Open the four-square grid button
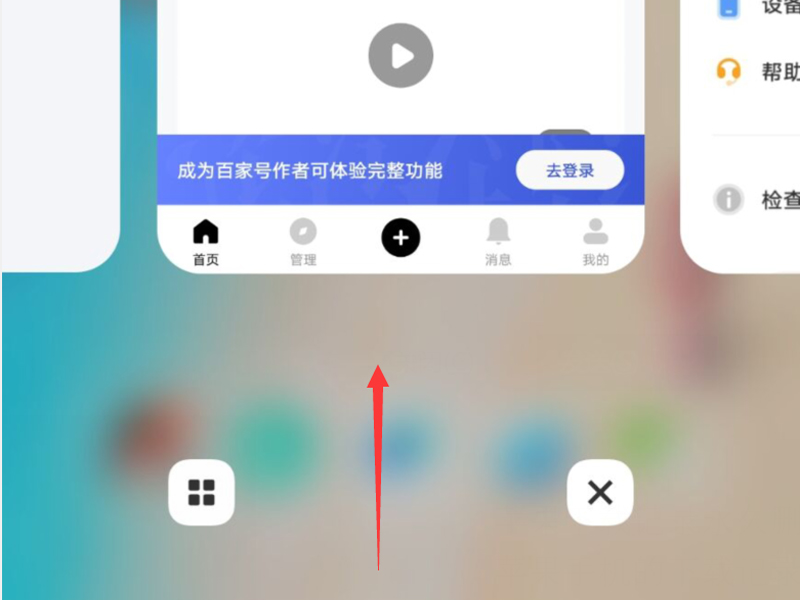Screen dimensions: 800x600 click(201, 492)
